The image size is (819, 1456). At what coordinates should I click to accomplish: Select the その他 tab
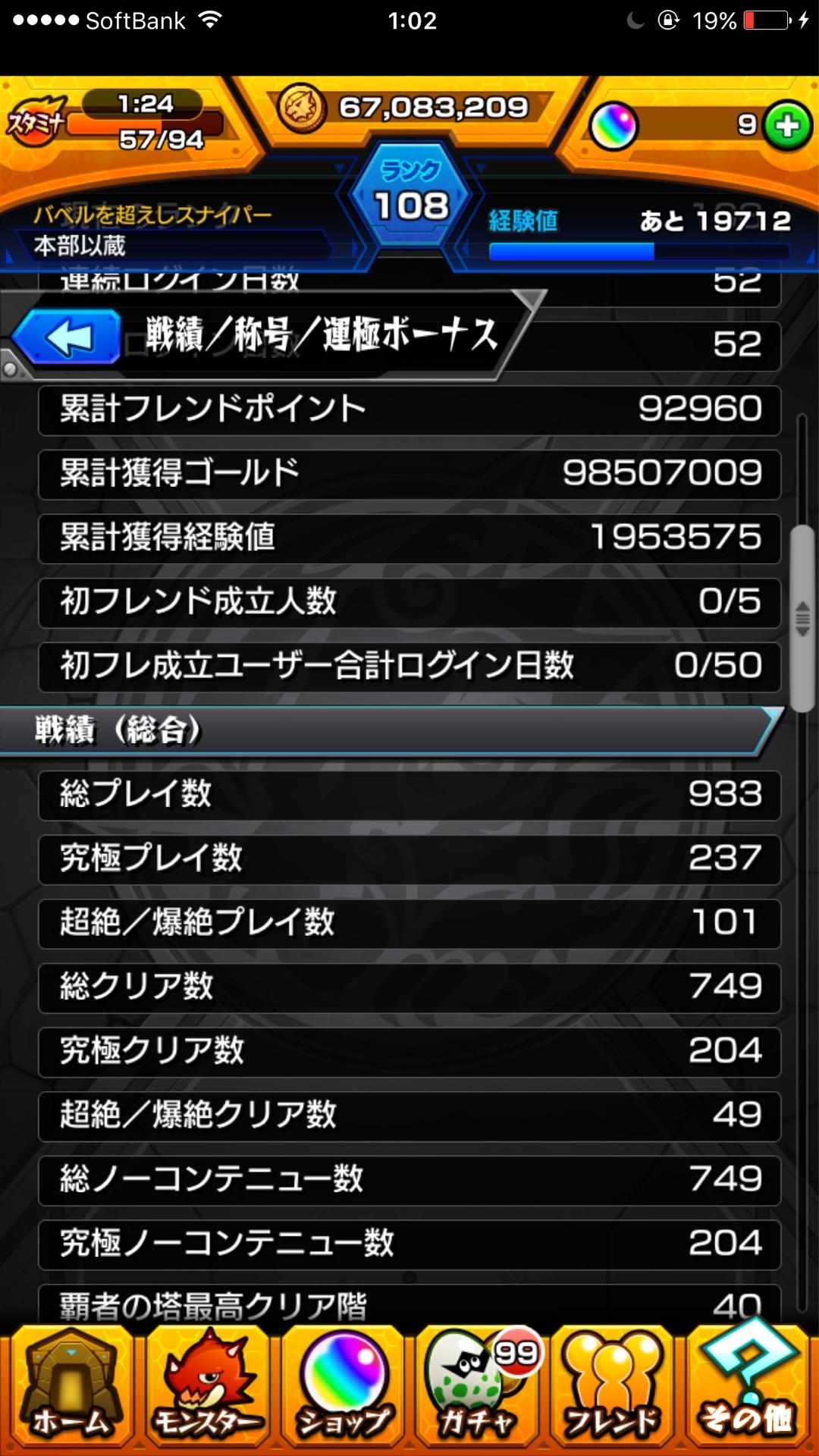(748, 1388)
